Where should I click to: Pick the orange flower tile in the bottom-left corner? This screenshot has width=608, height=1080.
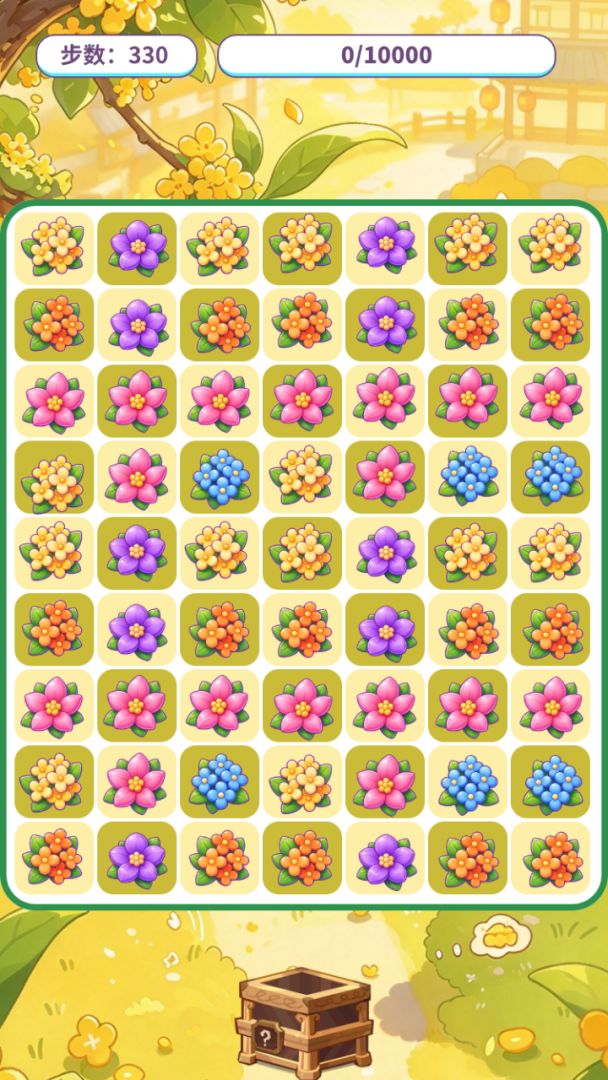pyautogui.click(x=54, y=858)
